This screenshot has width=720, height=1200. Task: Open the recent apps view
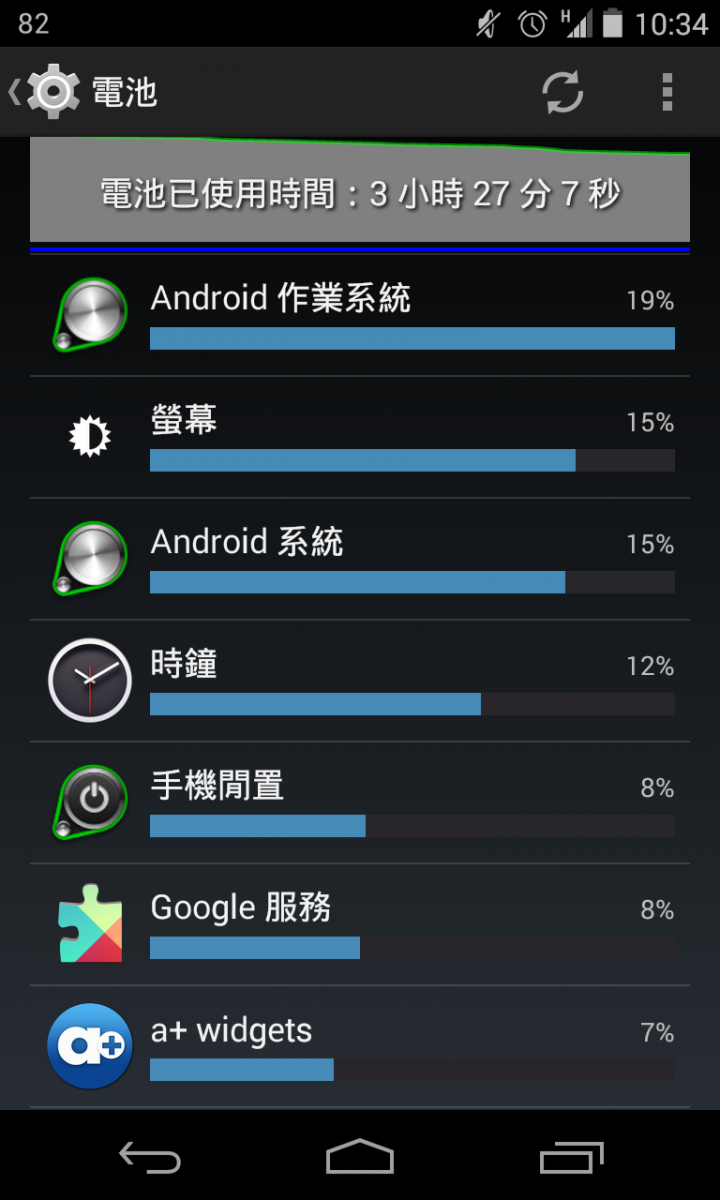572,1157
